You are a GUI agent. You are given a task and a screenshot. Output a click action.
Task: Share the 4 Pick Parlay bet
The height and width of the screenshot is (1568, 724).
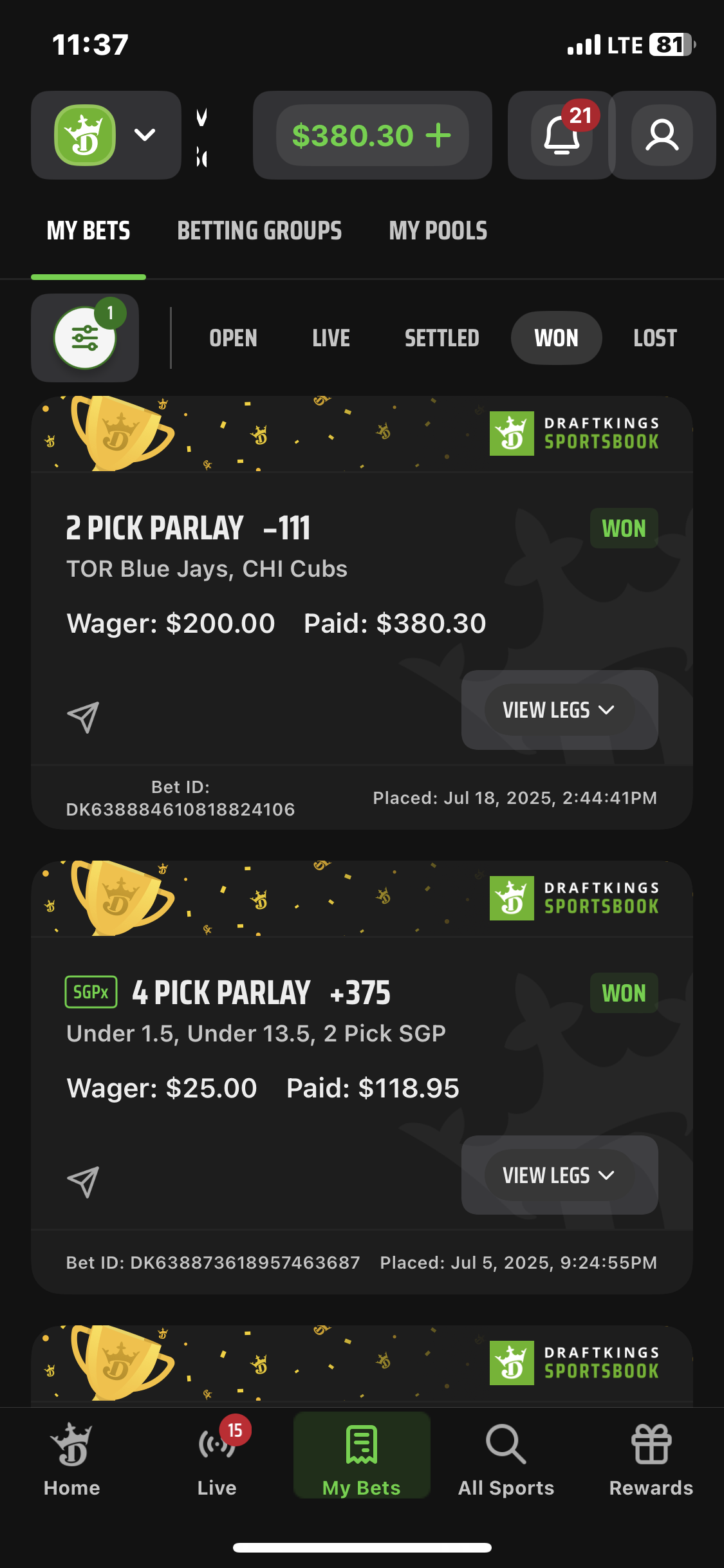[83, 1182]
